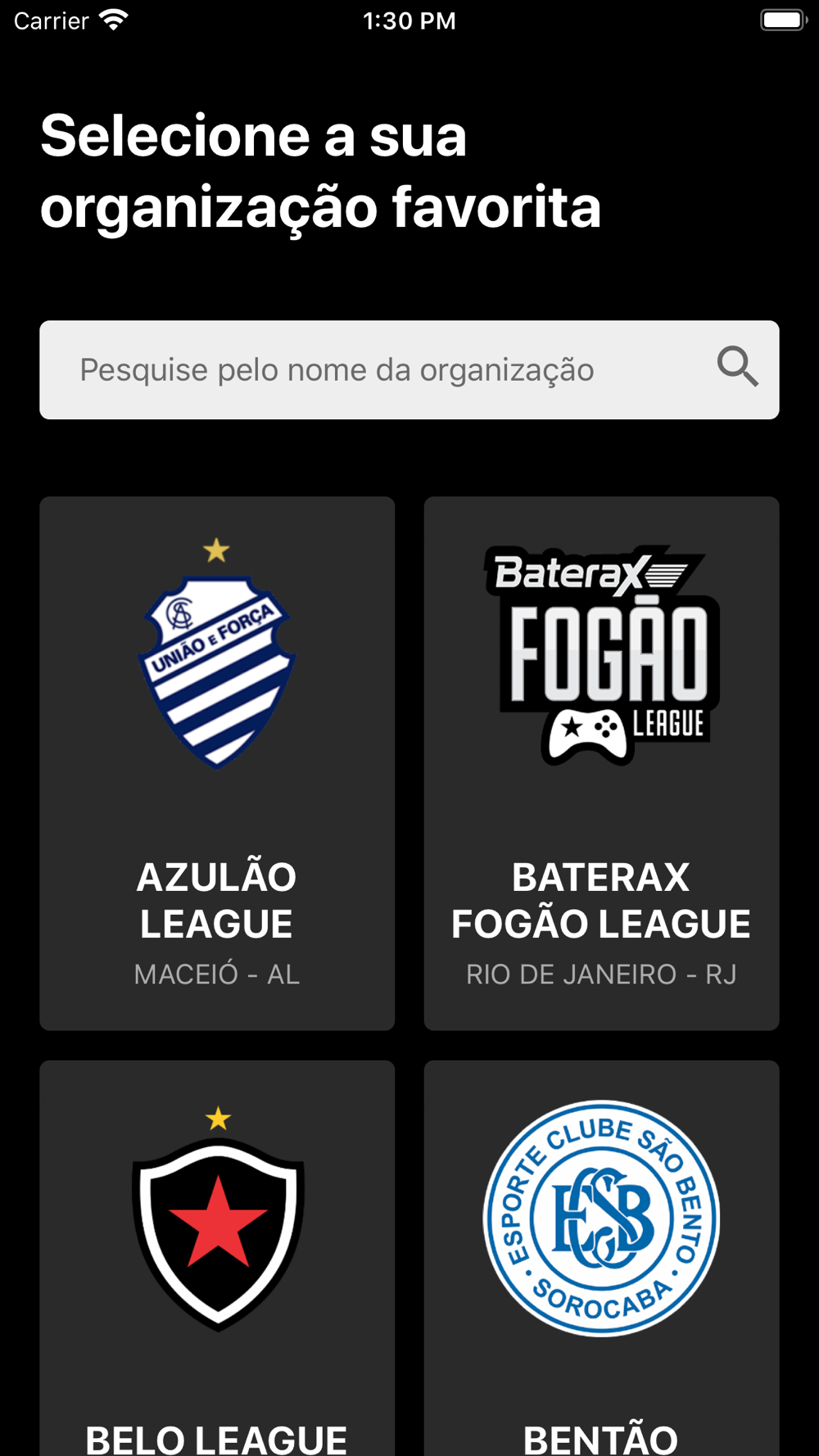
Task: Tap the magnifying glass search icon
Action: (x=737, y=367)
